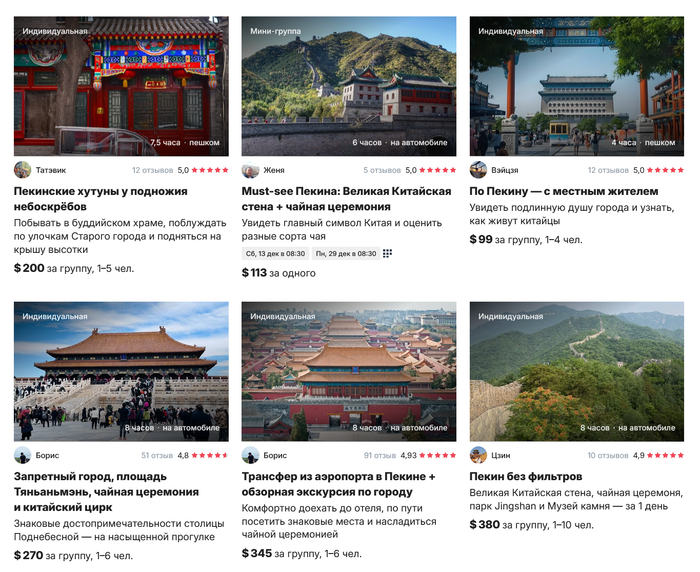Select the Сб, 13 дек в 08:30 date
Image resolution: width=700 pixels, height=572 pixels.
[x=275, y=254]
